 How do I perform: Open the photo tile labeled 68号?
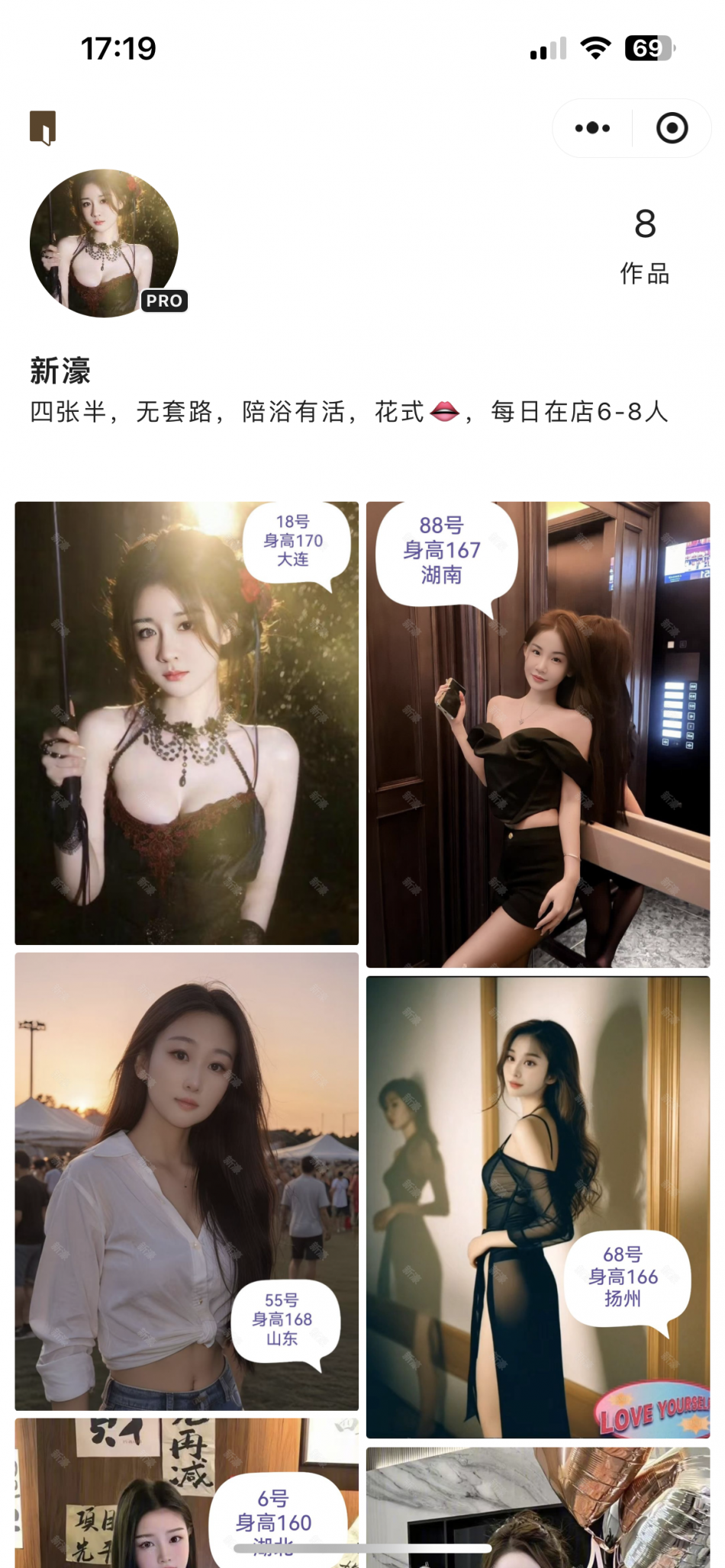coord(537,1207)
